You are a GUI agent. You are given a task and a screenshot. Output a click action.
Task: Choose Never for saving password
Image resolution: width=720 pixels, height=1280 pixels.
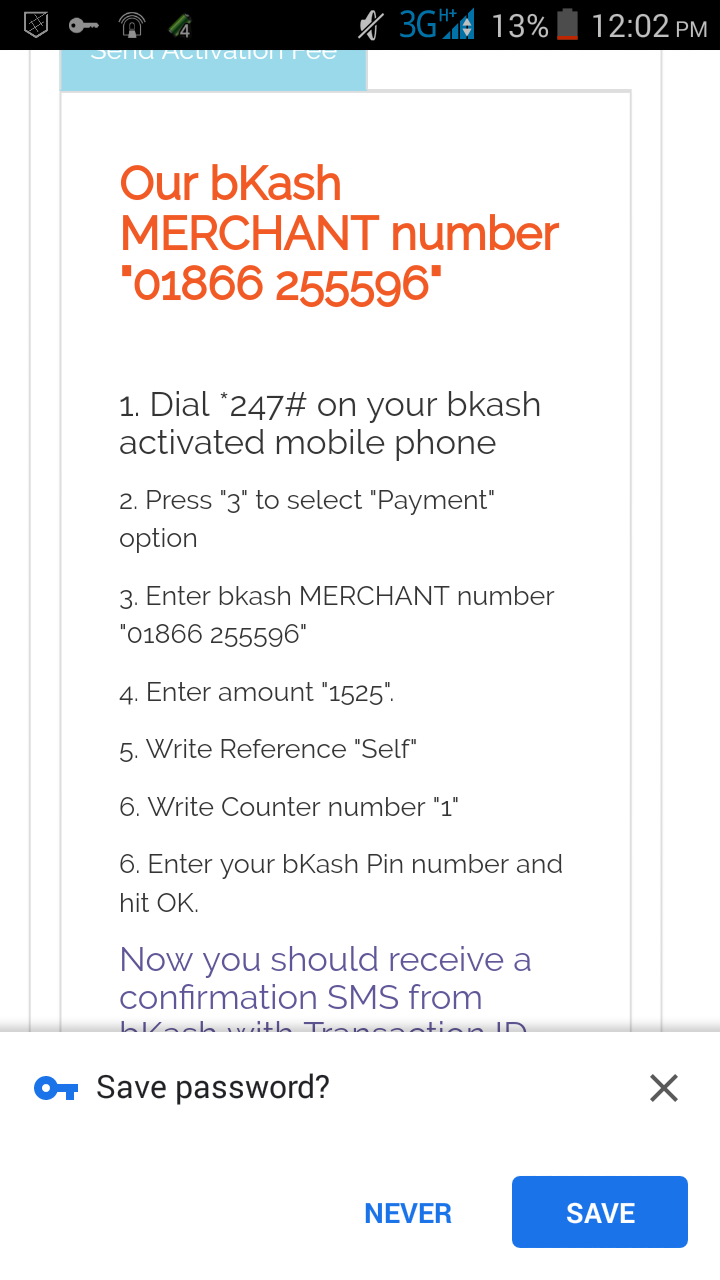pyautogui.click(x=408, y=1213)
